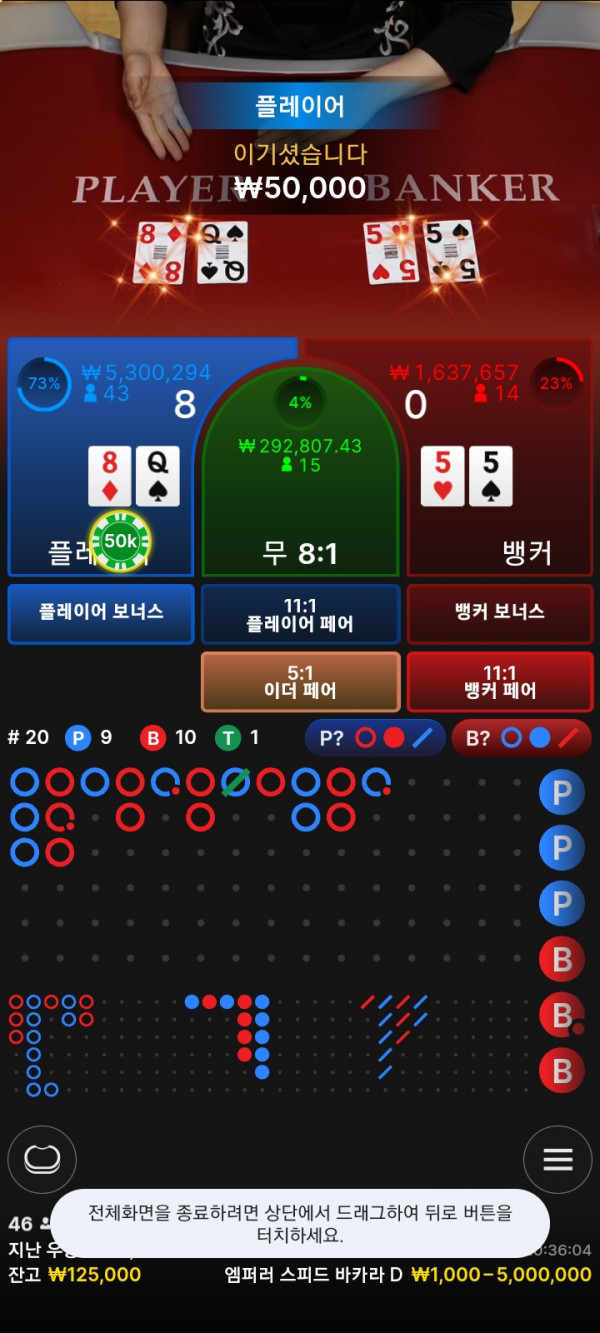This screenshot has width=600, height=1333.
Task: Open the chip selector button
Action: click(42, 1159)
